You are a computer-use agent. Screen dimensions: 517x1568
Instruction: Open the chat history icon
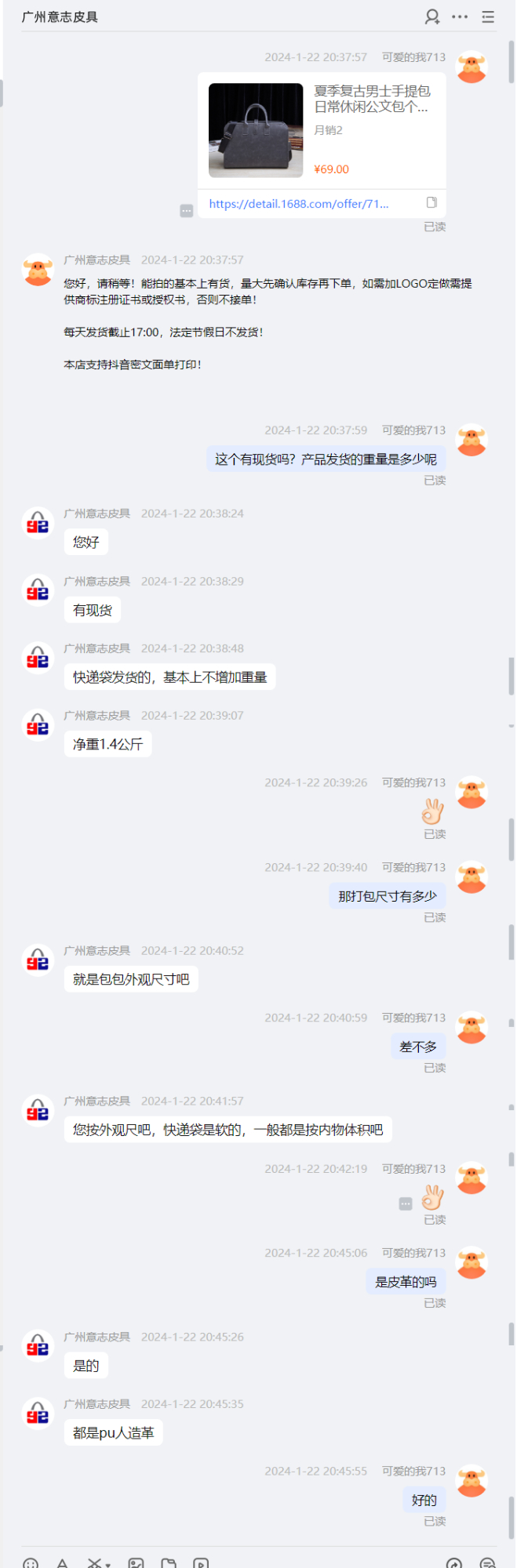487,1563
